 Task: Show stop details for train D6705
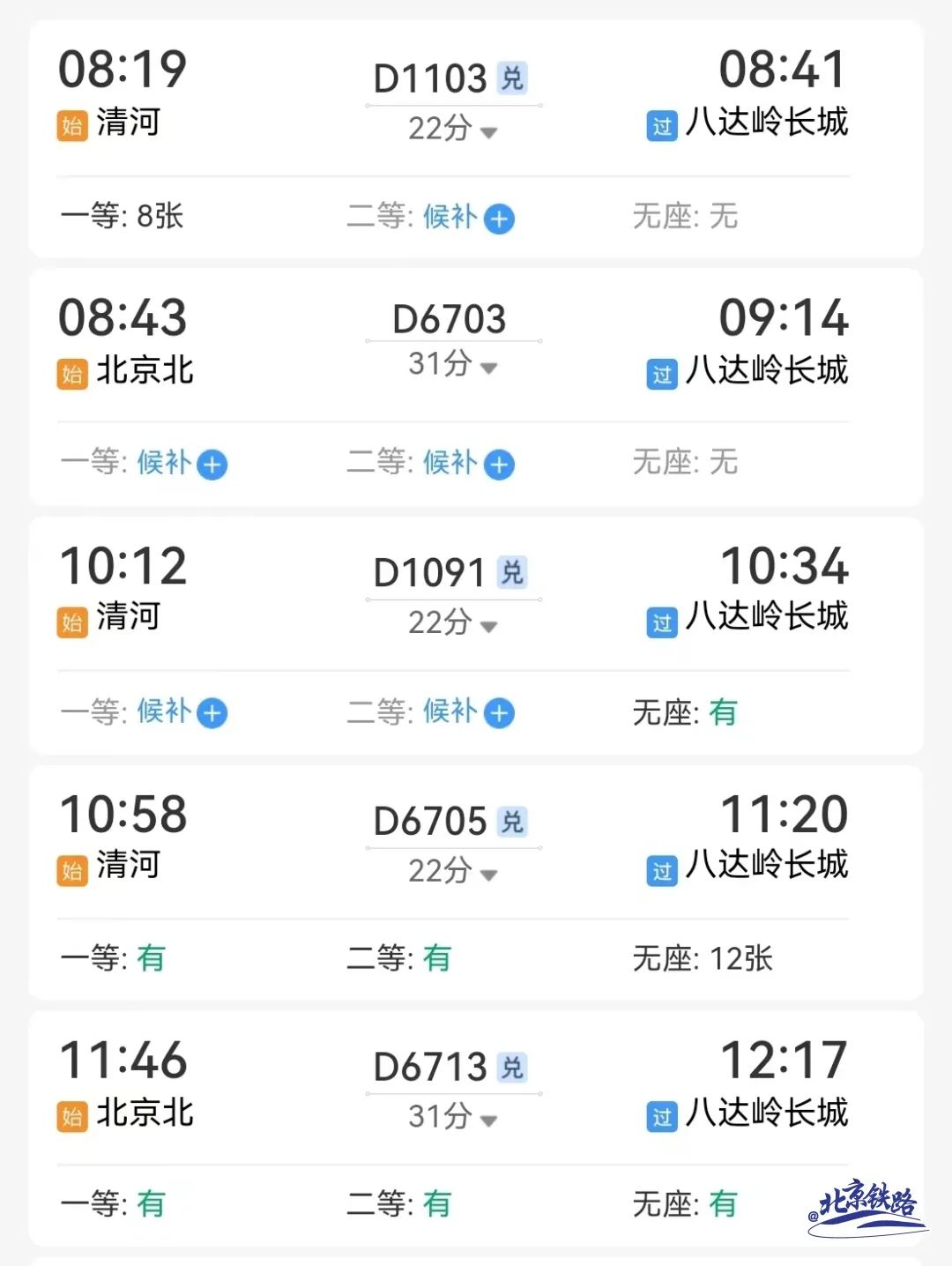point(452,873)
